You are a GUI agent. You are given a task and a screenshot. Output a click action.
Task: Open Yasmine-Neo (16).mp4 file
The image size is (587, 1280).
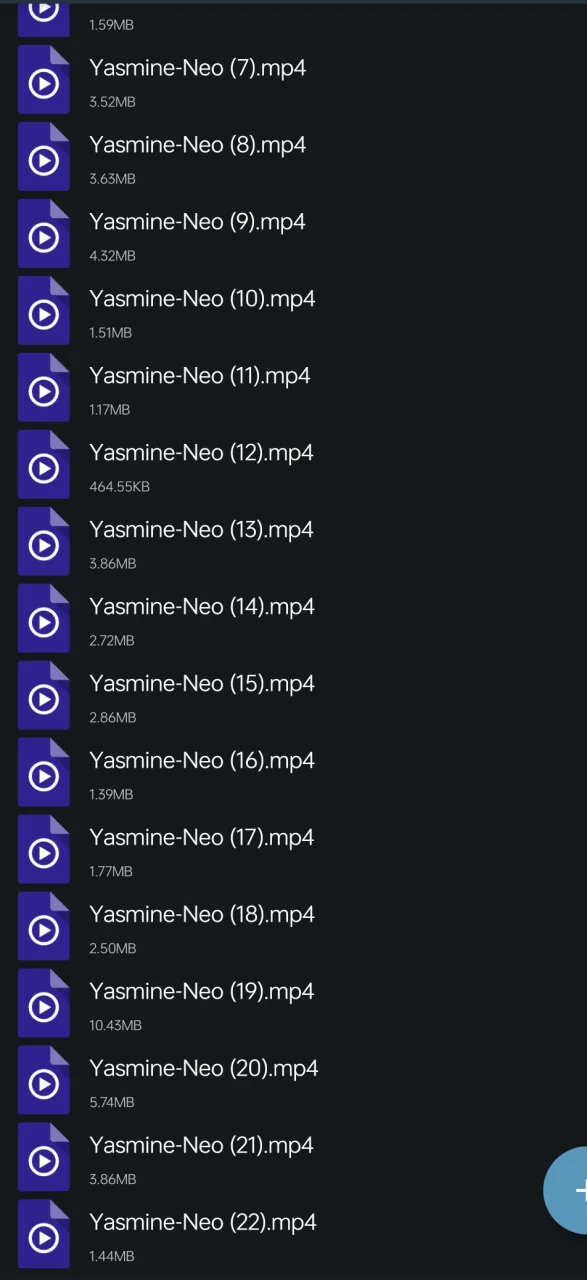tap(293, 776)
